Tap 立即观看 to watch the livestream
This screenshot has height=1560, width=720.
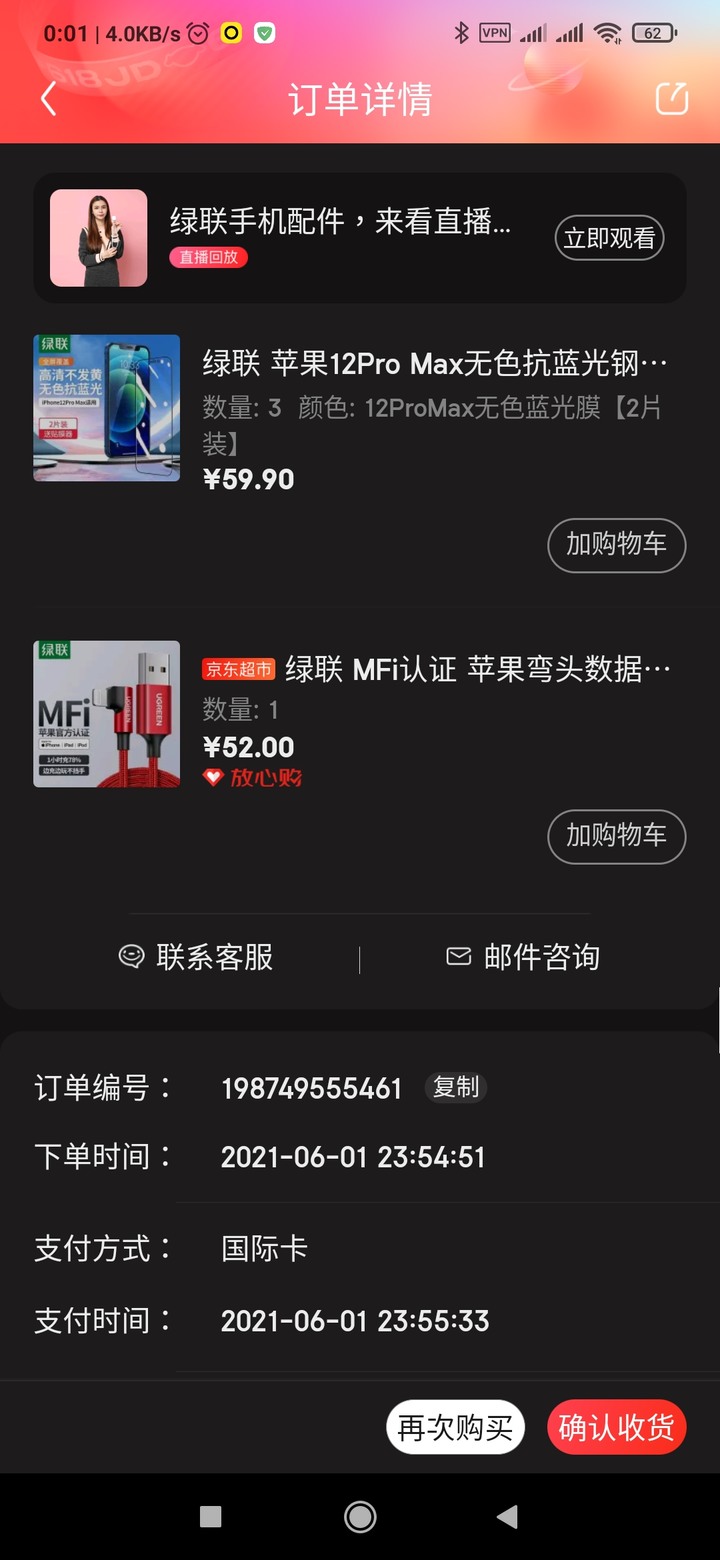(609, 238)
